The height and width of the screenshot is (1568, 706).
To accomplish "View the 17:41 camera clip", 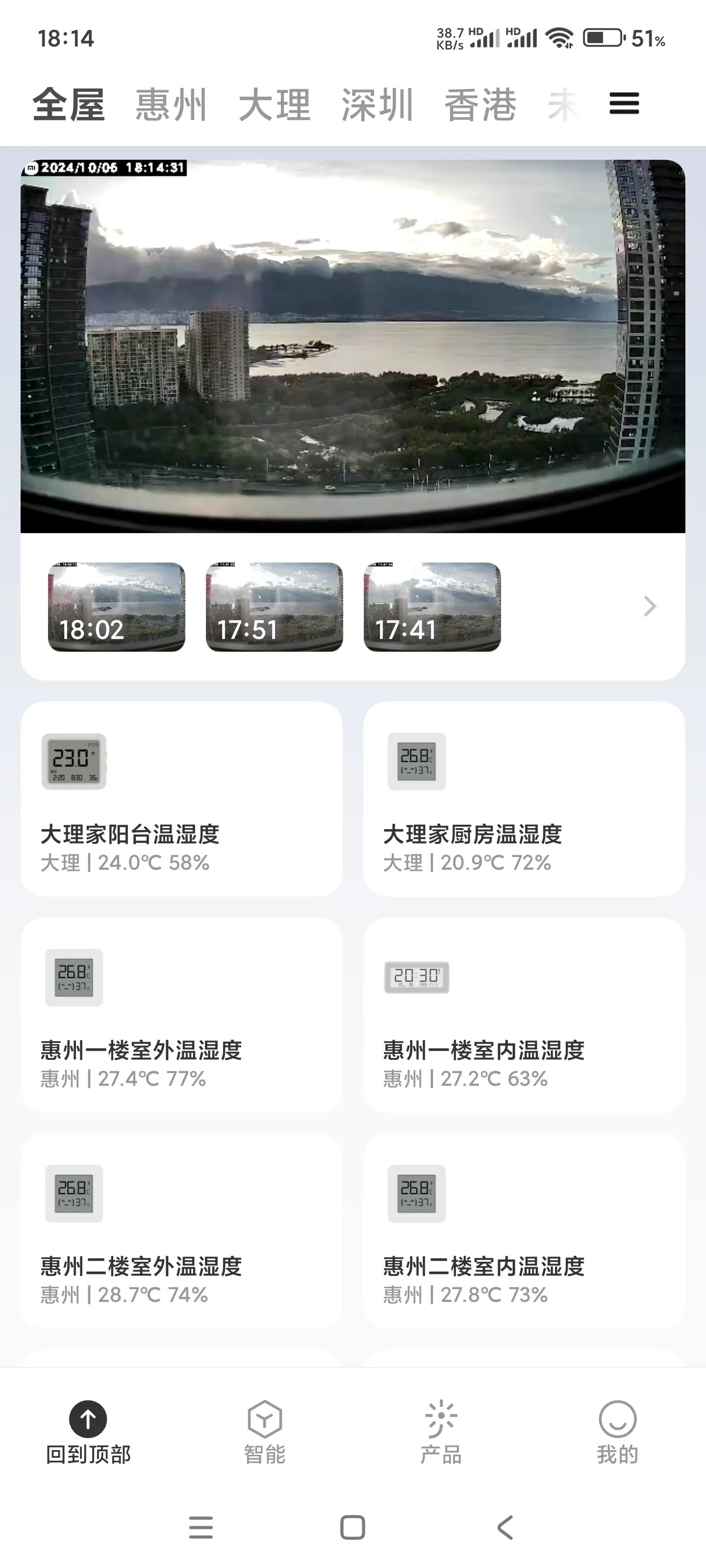I will click(432, 607).
